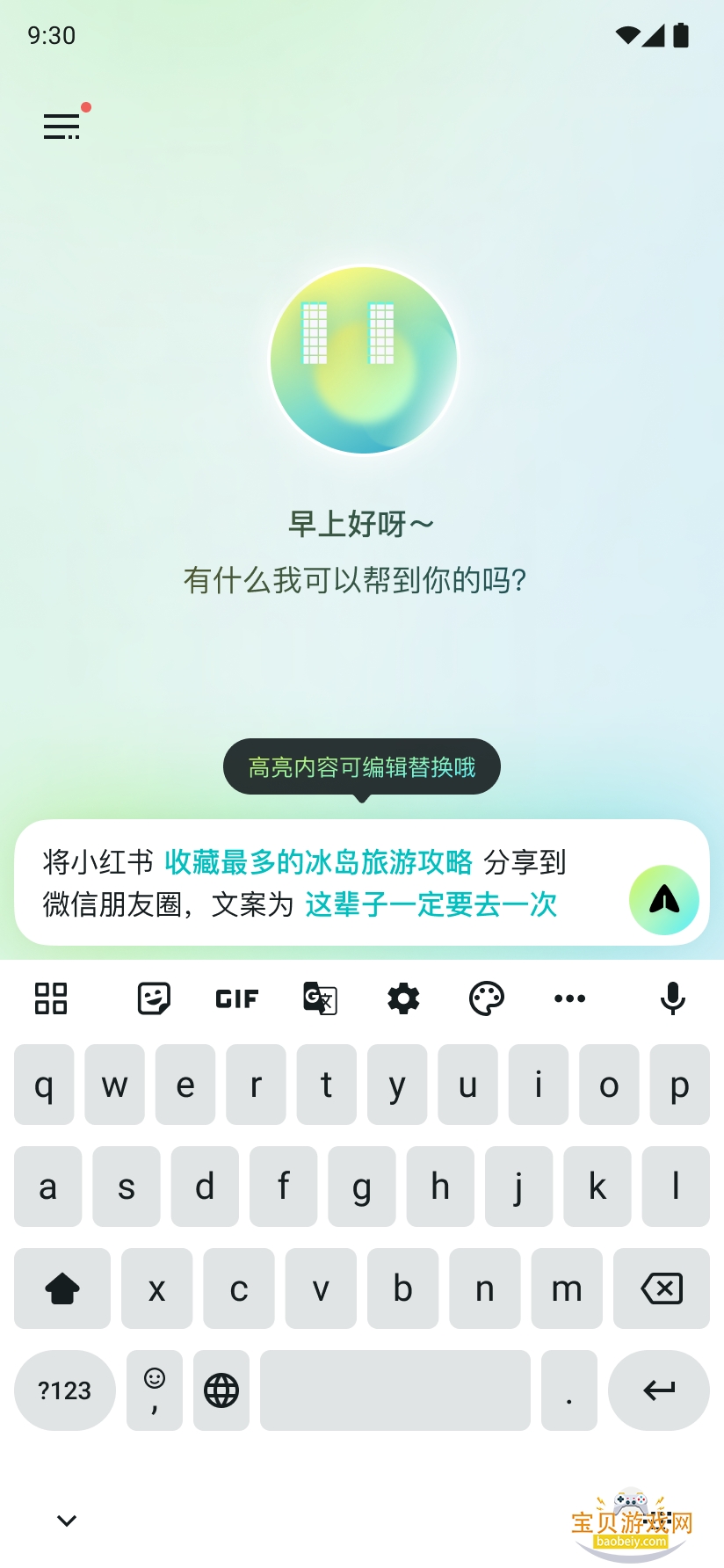Show more keyboard tools
Screen dimensions: 724x1568
tap(569, 998)
